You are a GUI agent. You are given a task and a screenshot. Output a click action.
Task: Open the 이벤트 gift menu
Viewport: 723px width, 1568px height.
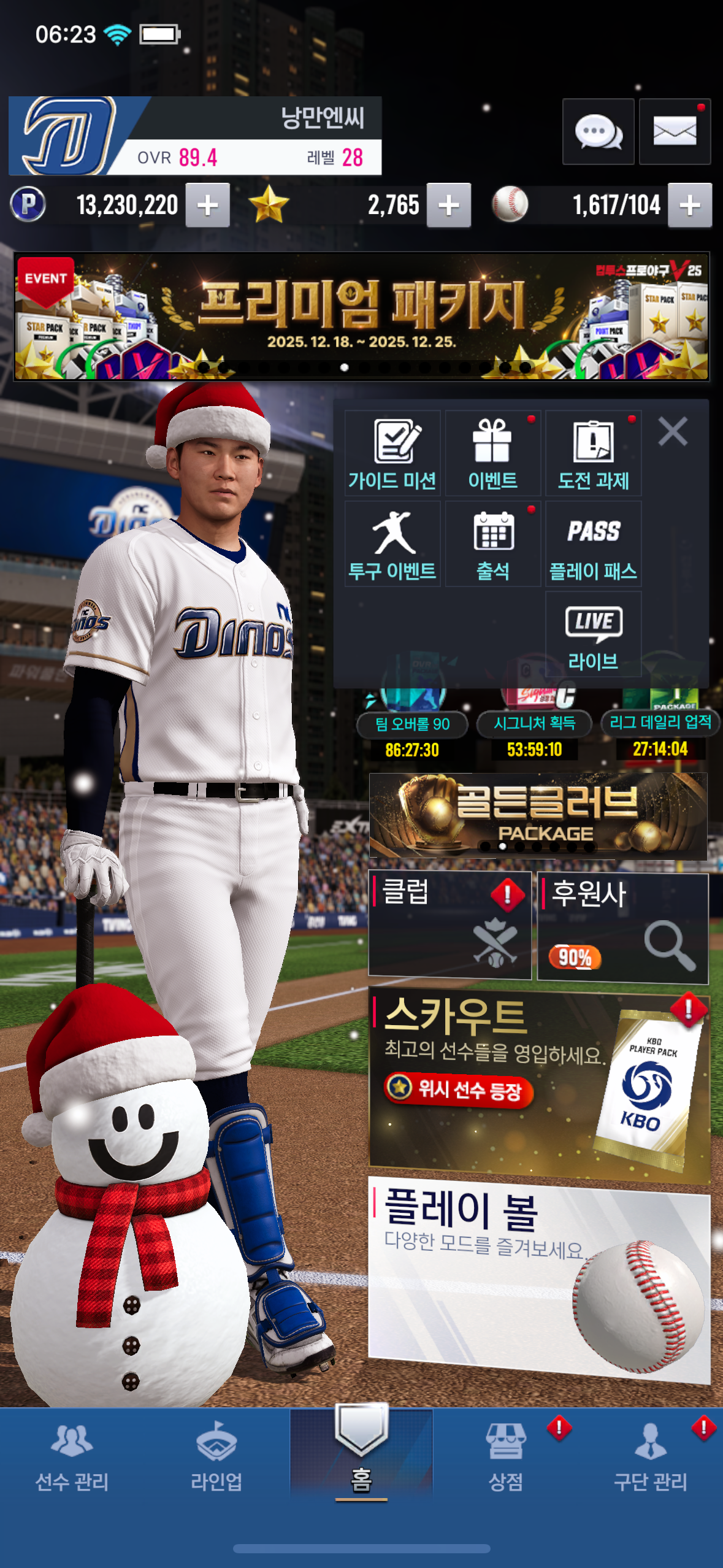[492, 454]
